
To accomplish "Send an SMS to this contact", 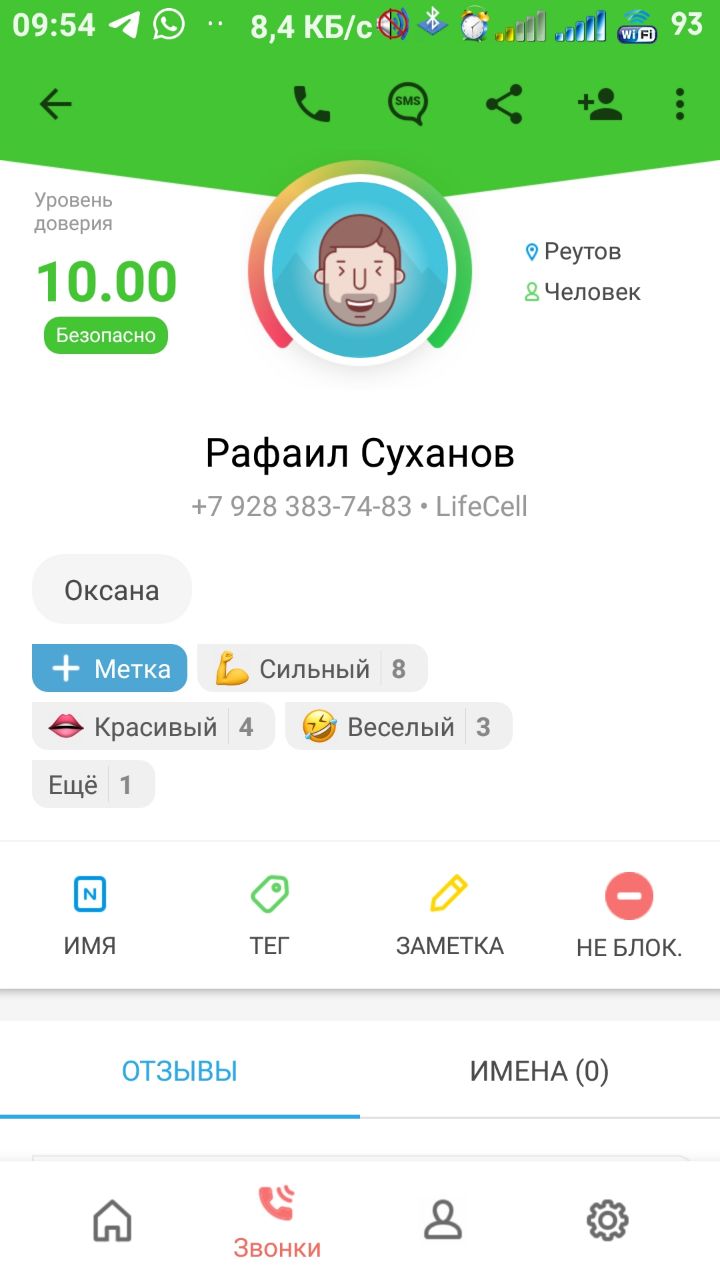I will coord(408,104).
